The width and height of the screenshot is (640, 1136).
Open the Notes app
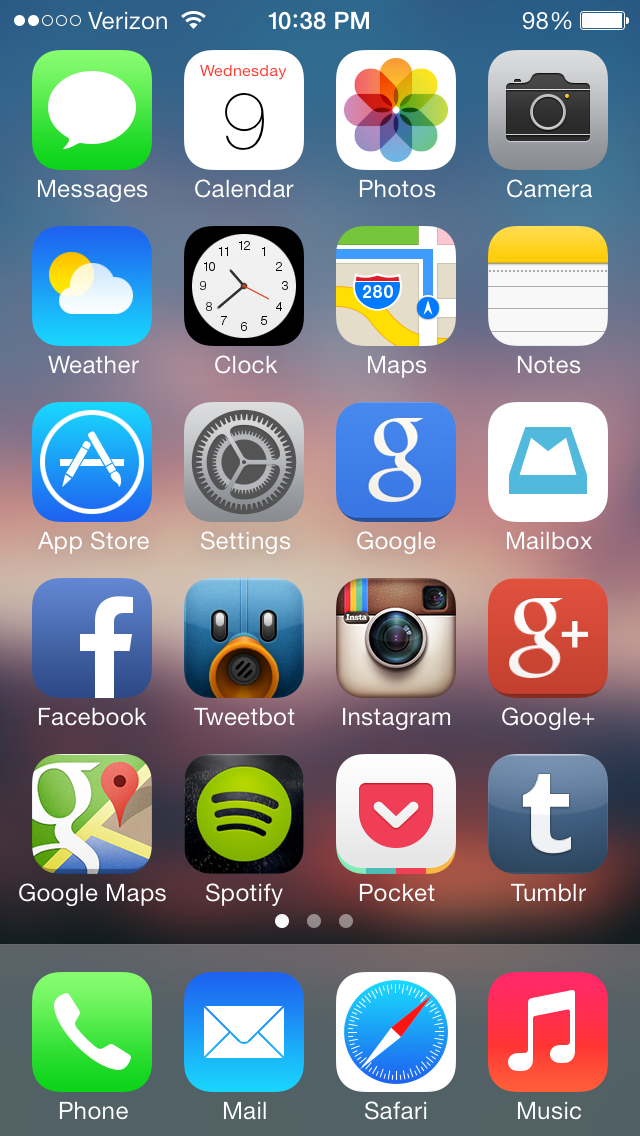(548, 286)
